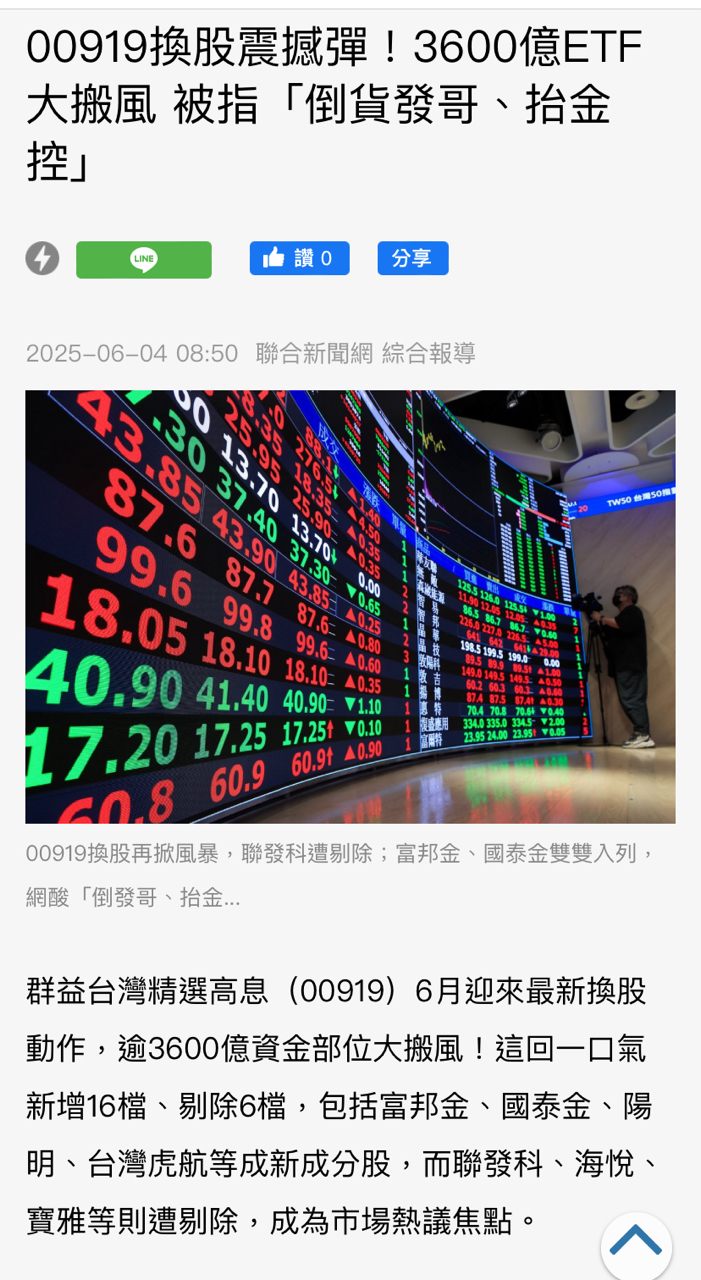Share the article using the 分享 button
Viewport: 701px width, 1280px height.
[412, 258]
